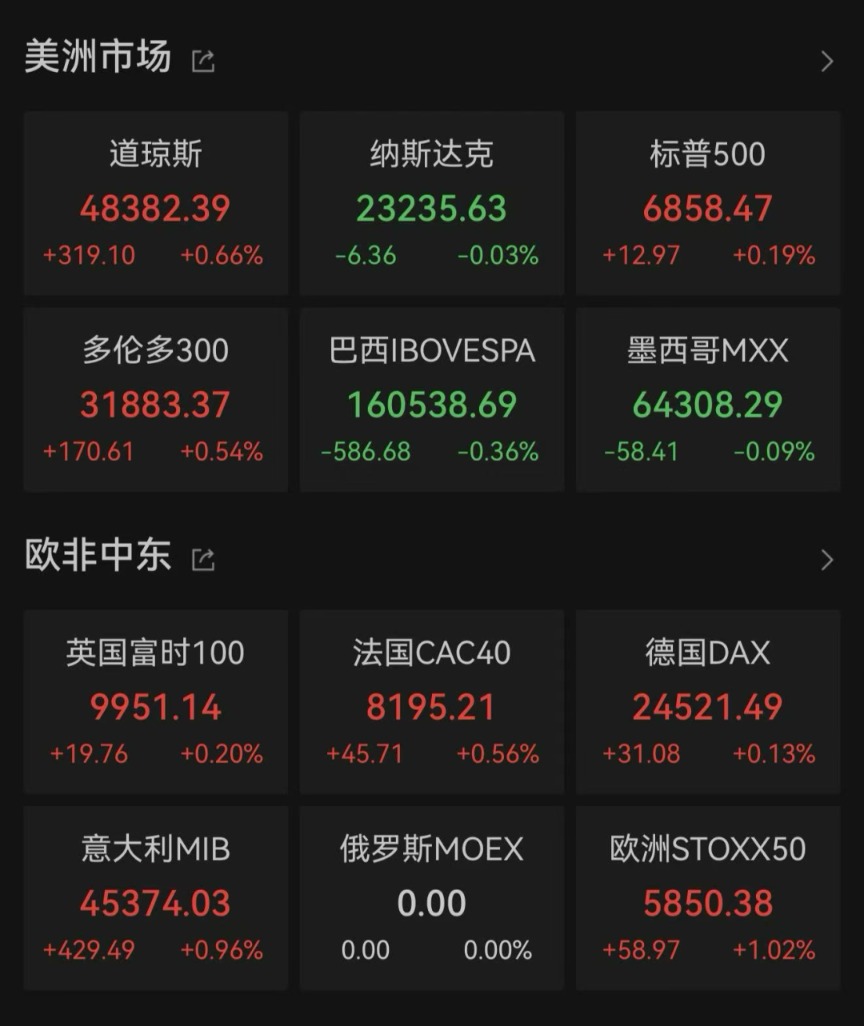864x1026 pixels.
Task: Expand the 美洲市场 list via chevron
Action: point(827,62)
